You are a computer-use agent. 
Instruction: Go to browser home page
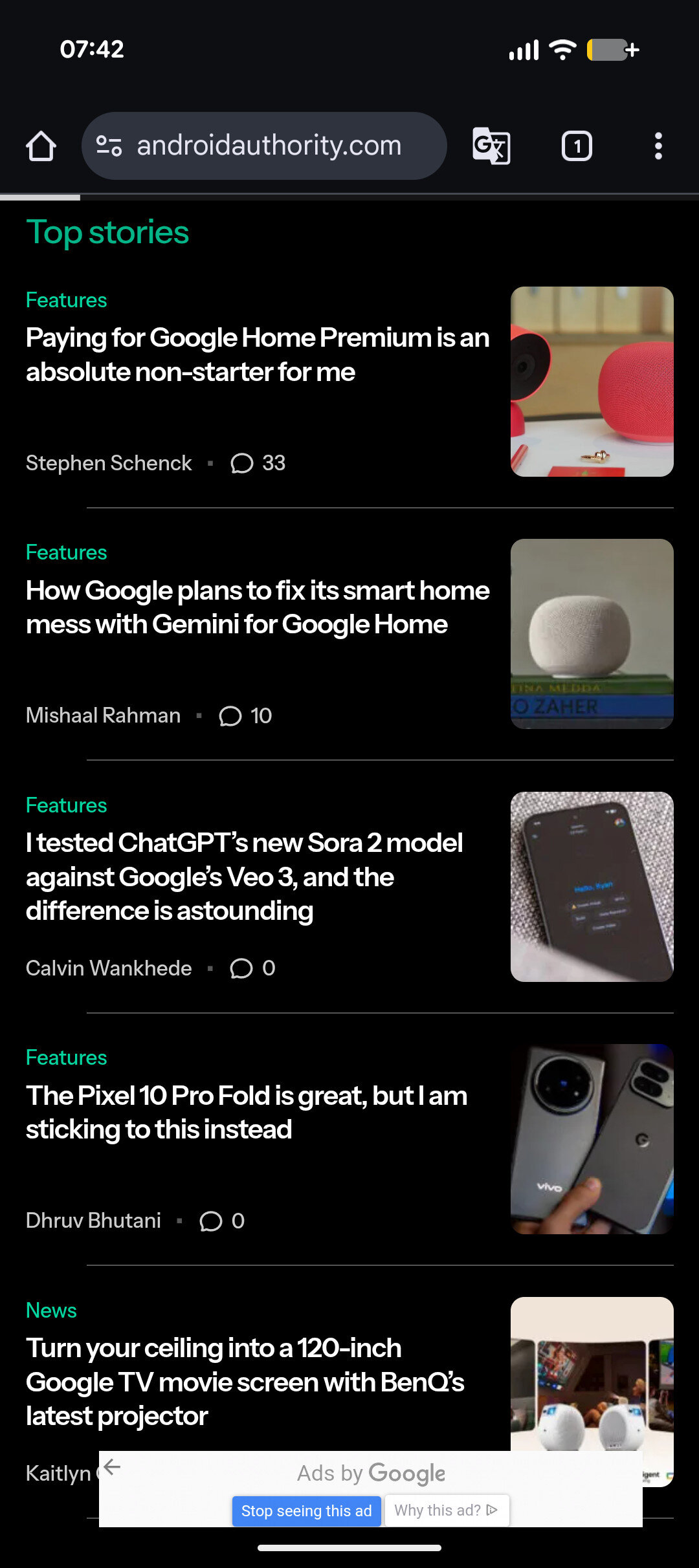click(x=41, y=146)
